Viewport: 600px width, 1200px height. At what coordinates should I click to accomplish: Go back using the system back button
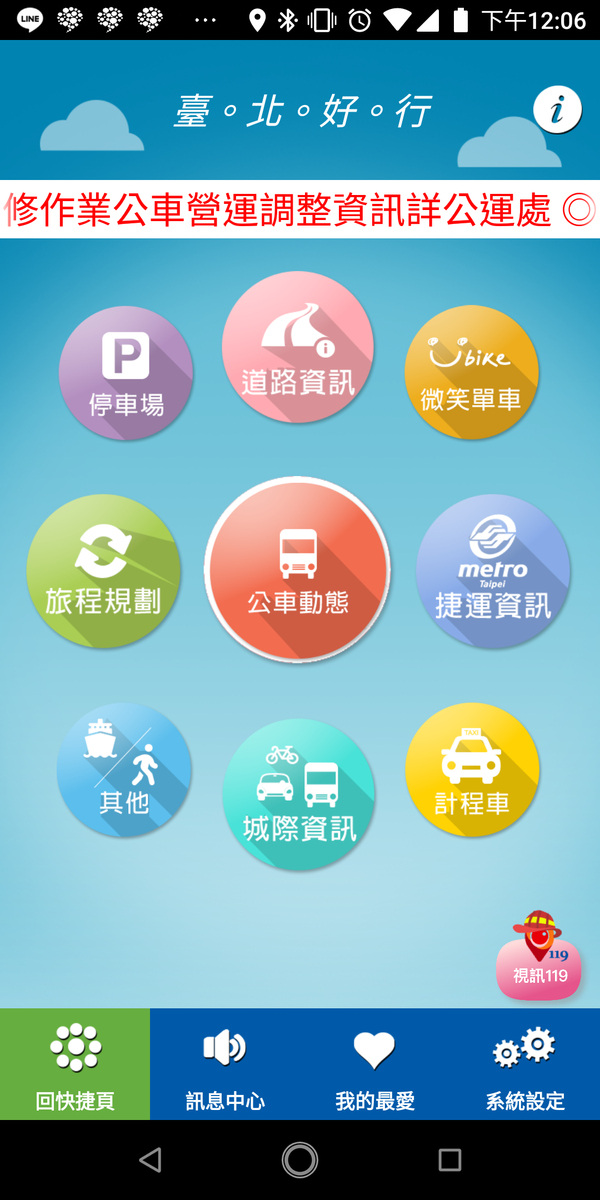(x=150, y=1160)
